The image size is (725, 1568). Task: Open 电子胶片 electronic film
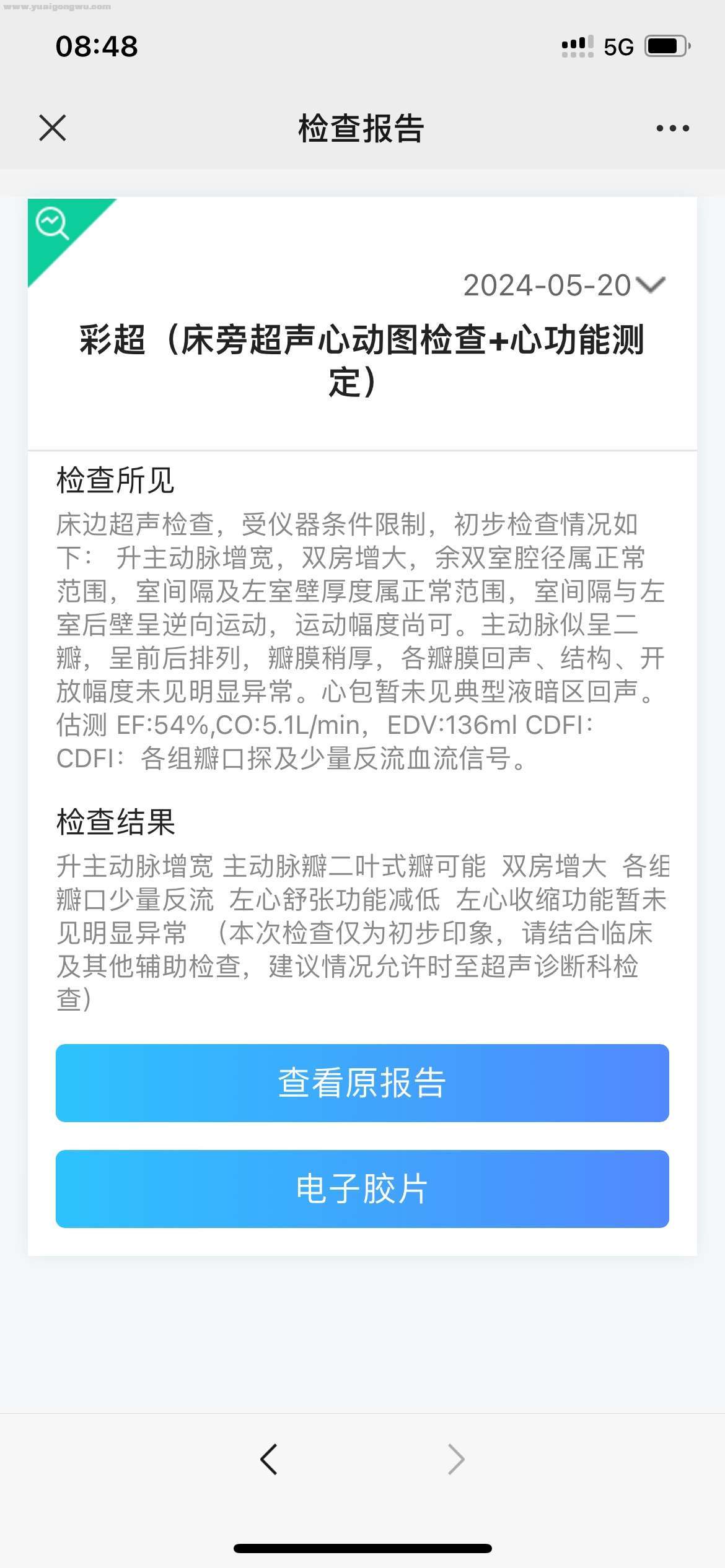coord(362,1188)
